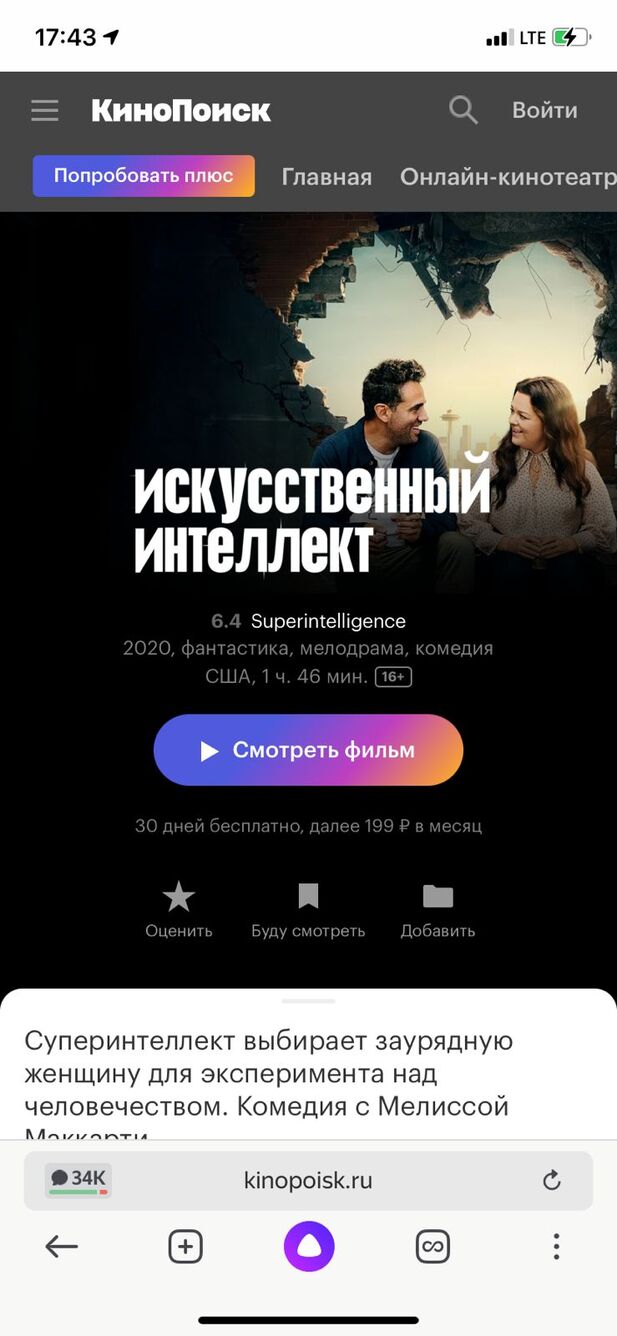The height and width of the screenshot is (1336, 617).
Task: Open the browser overflow menu
Action: [556, 1246]
